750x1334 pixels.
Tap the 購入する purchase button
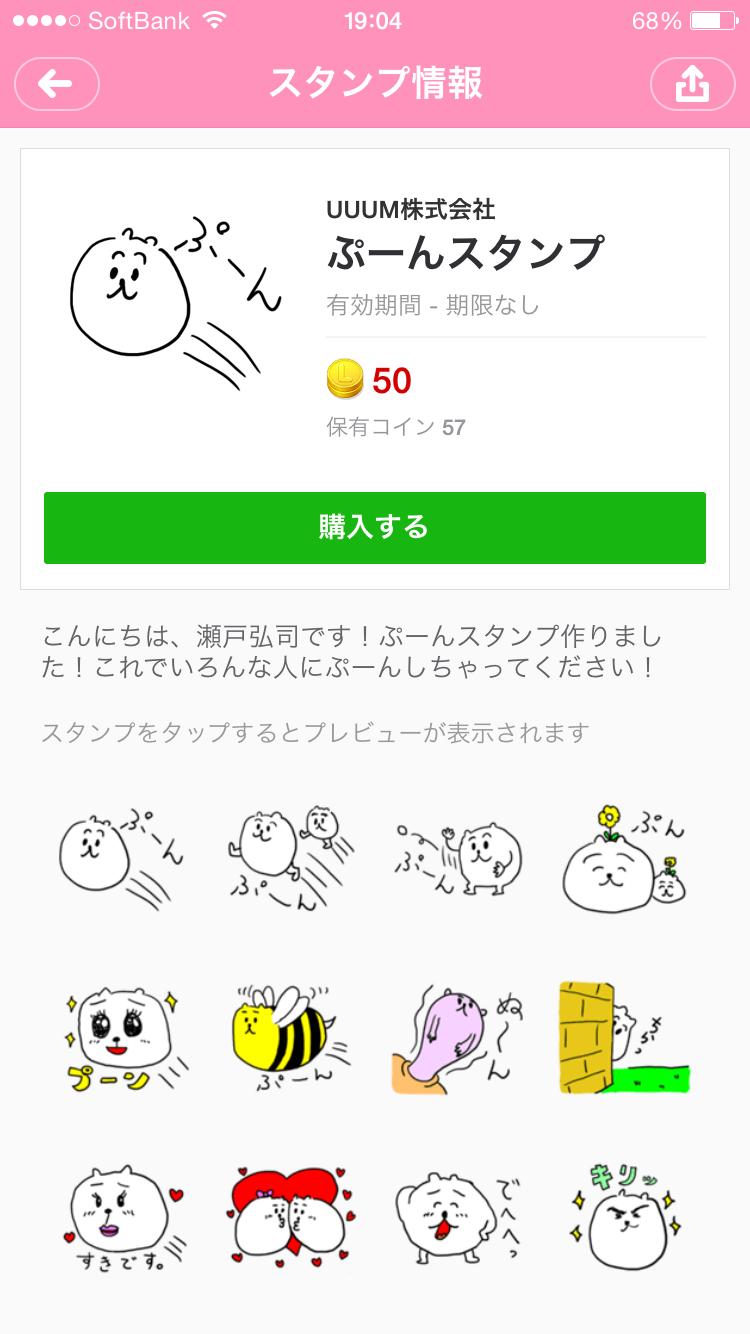pyautogui.click(x=374, y=527)
